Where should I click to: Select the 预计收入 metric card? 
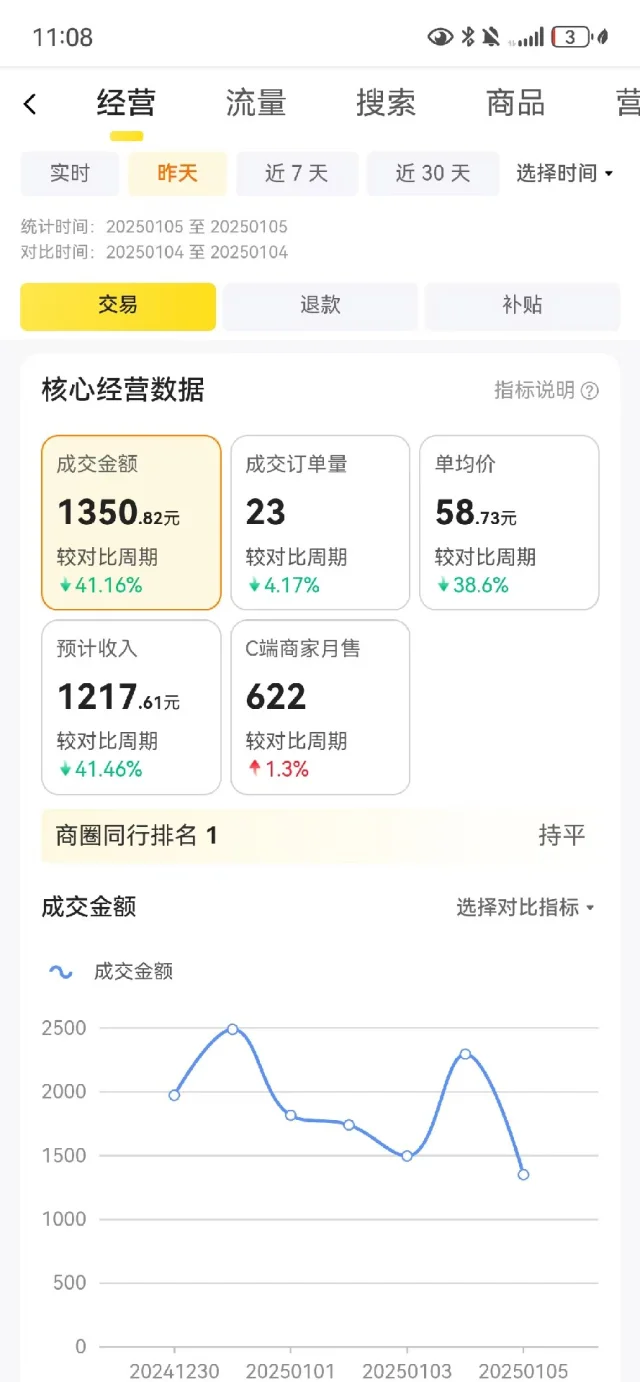131,707
